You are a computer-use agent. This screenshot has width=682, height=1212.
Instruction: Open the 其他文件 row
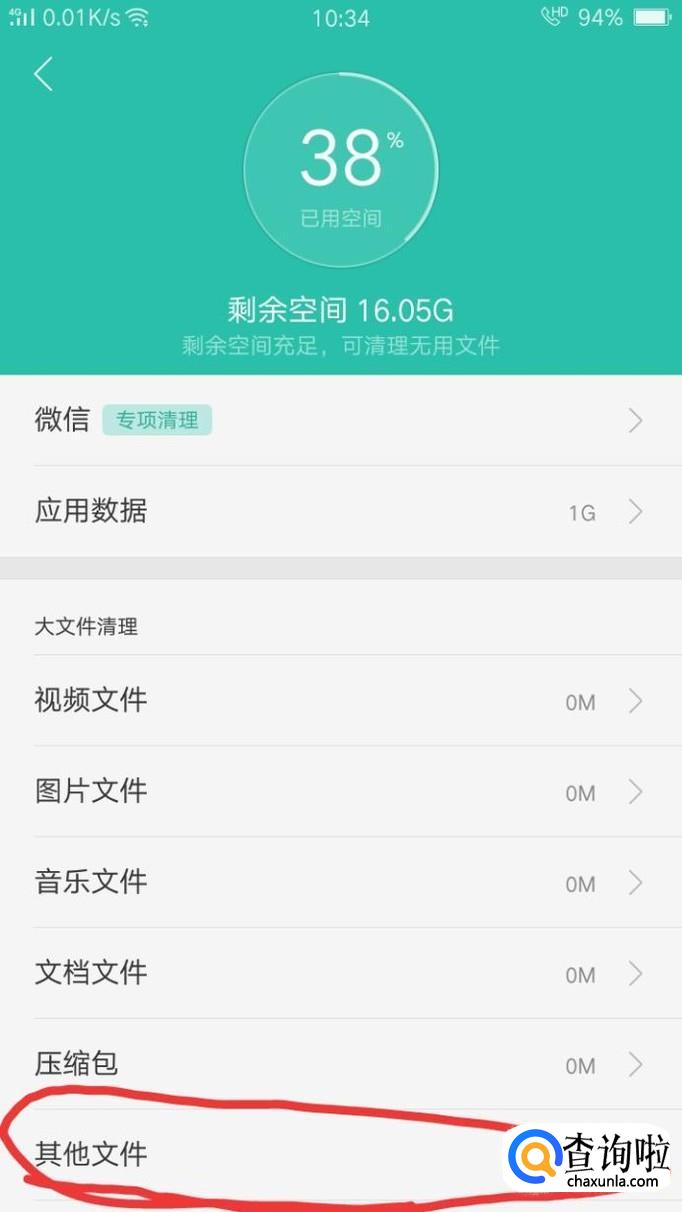[341, 1155]
